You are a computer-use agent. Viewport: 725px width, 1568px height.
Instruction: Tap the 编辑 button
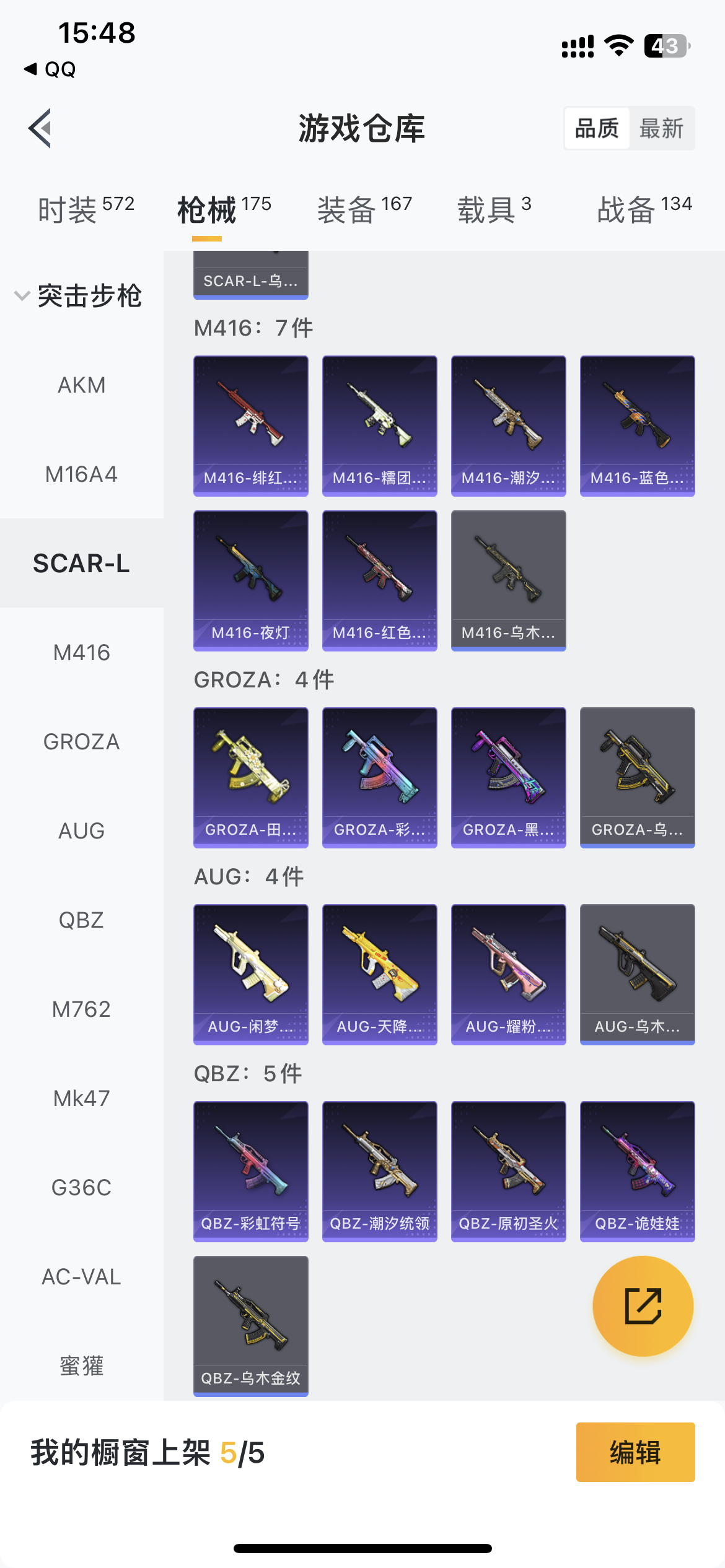coord(635,1452)
